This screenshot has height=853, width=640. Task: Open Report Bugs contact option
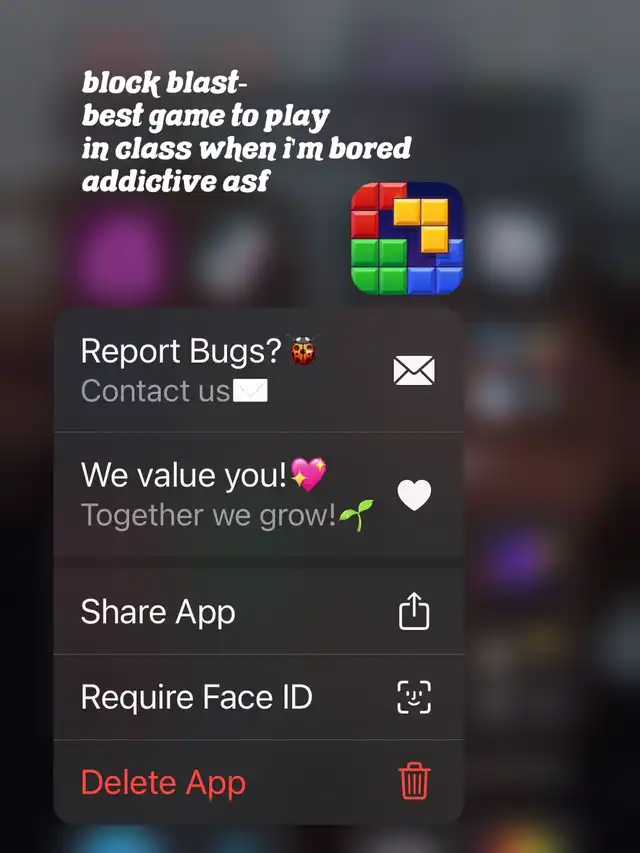[x=258, y=371]
